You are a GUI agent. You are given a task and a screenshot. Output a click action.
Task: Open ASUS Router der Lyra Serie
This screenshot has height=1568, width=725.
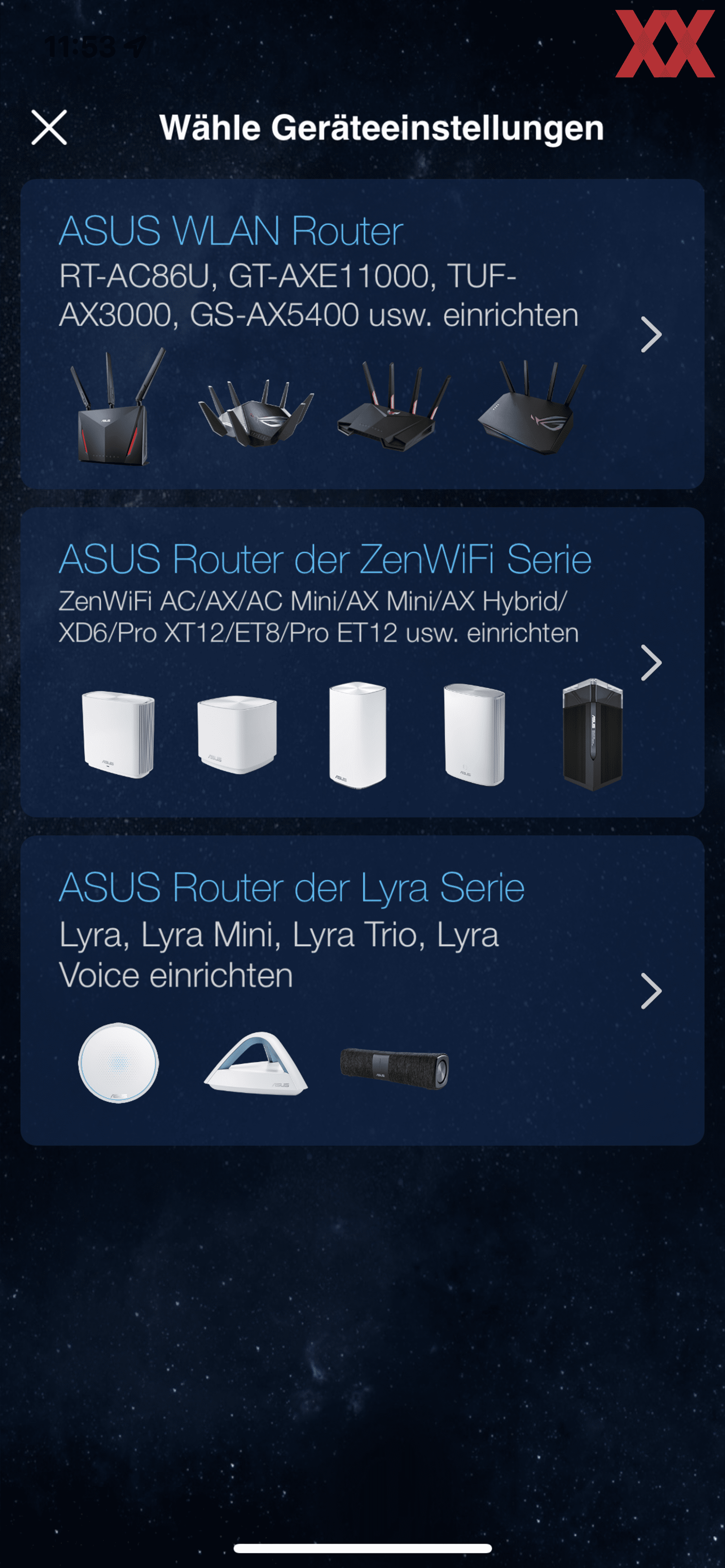tap(362, 990)
